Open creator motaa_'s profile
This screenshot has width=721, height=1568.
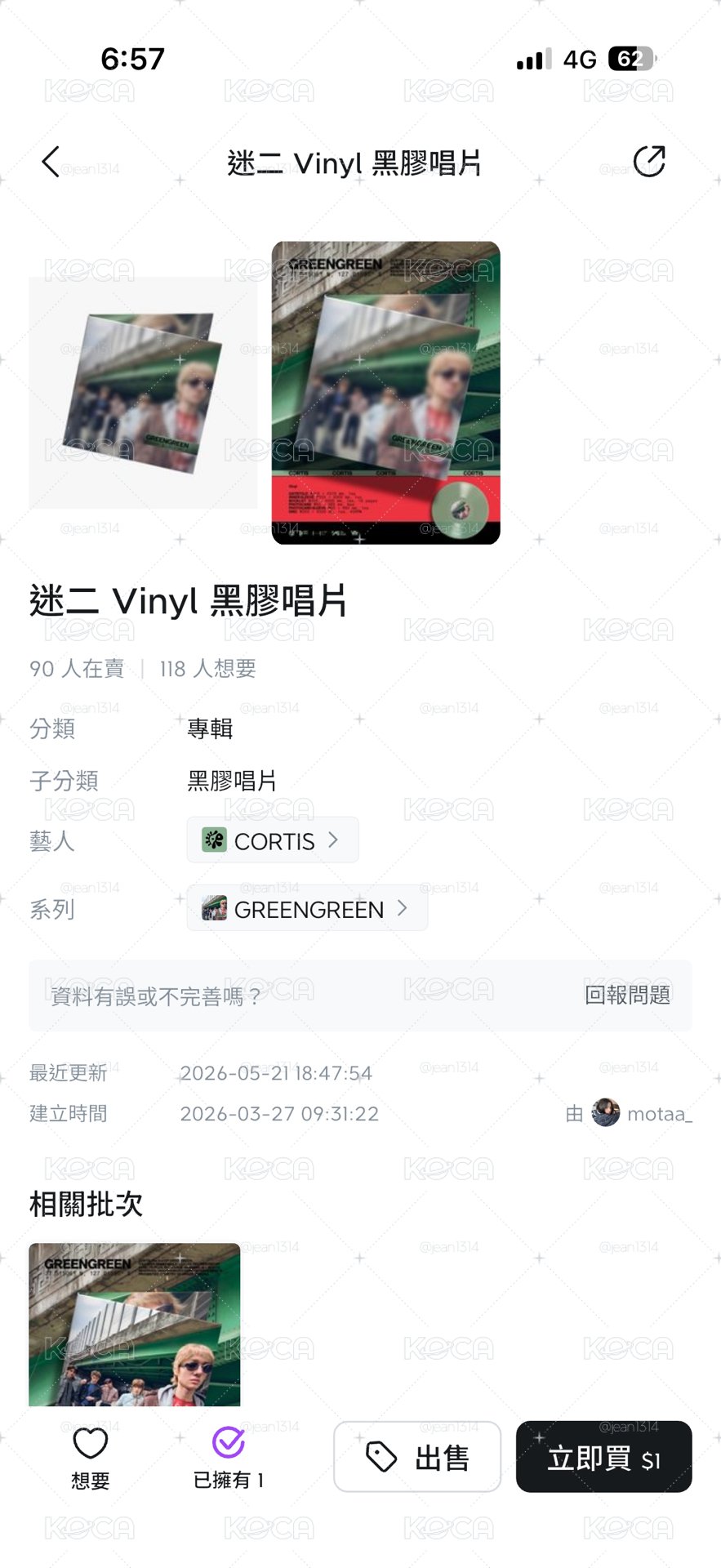642,1113
